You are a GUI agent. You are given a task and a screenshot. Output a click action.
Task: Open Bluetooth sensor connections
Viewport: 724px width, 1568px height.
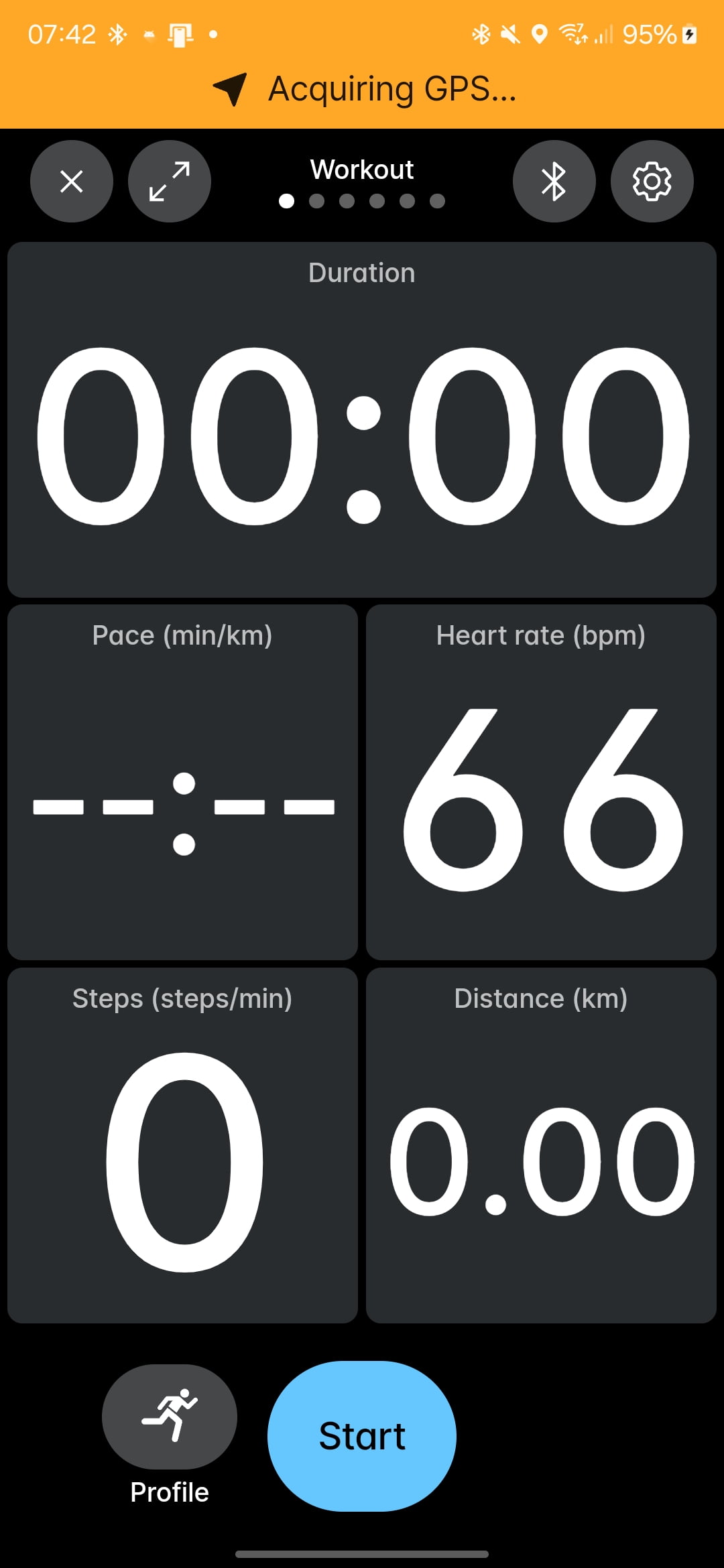554,181
